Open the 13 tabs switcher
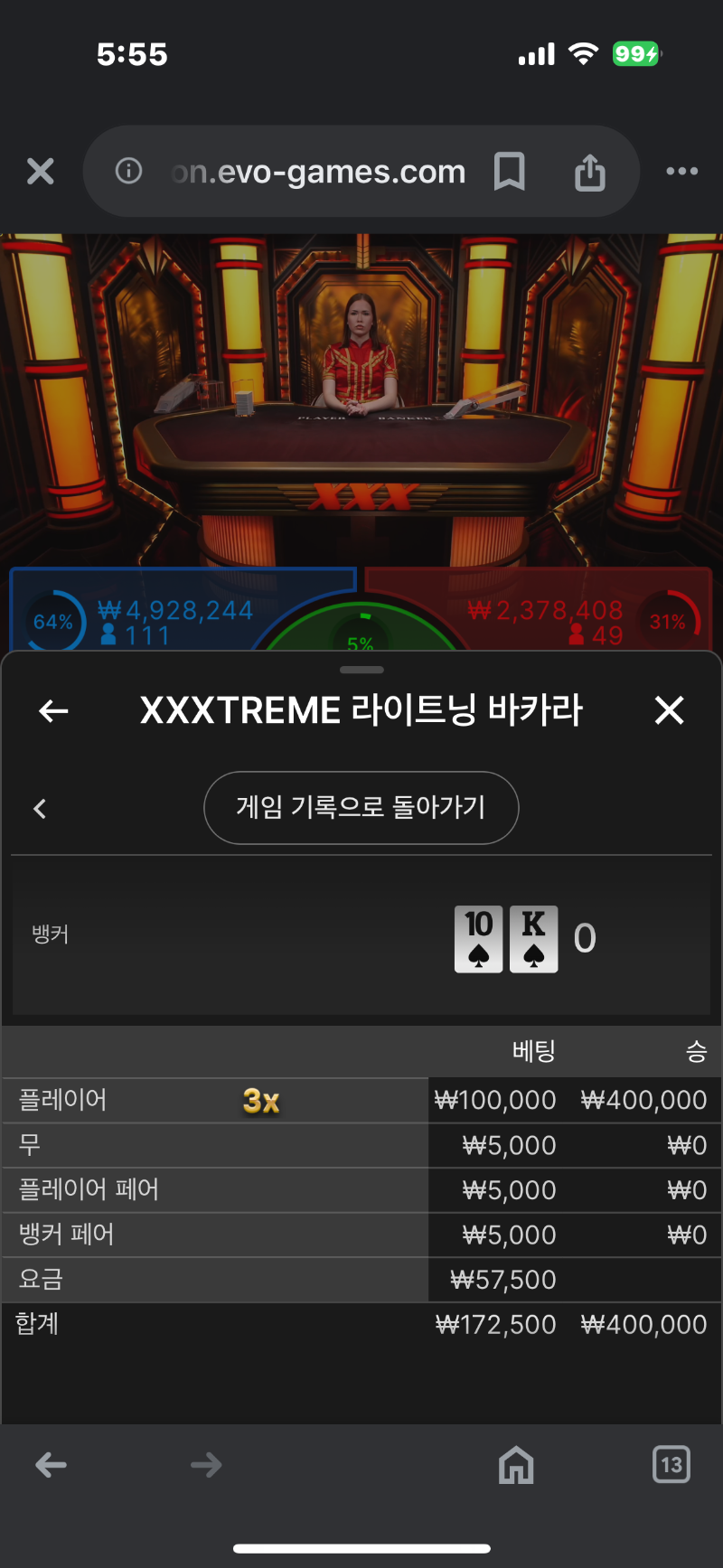 pyautogui.click(x=671, y=1464)
